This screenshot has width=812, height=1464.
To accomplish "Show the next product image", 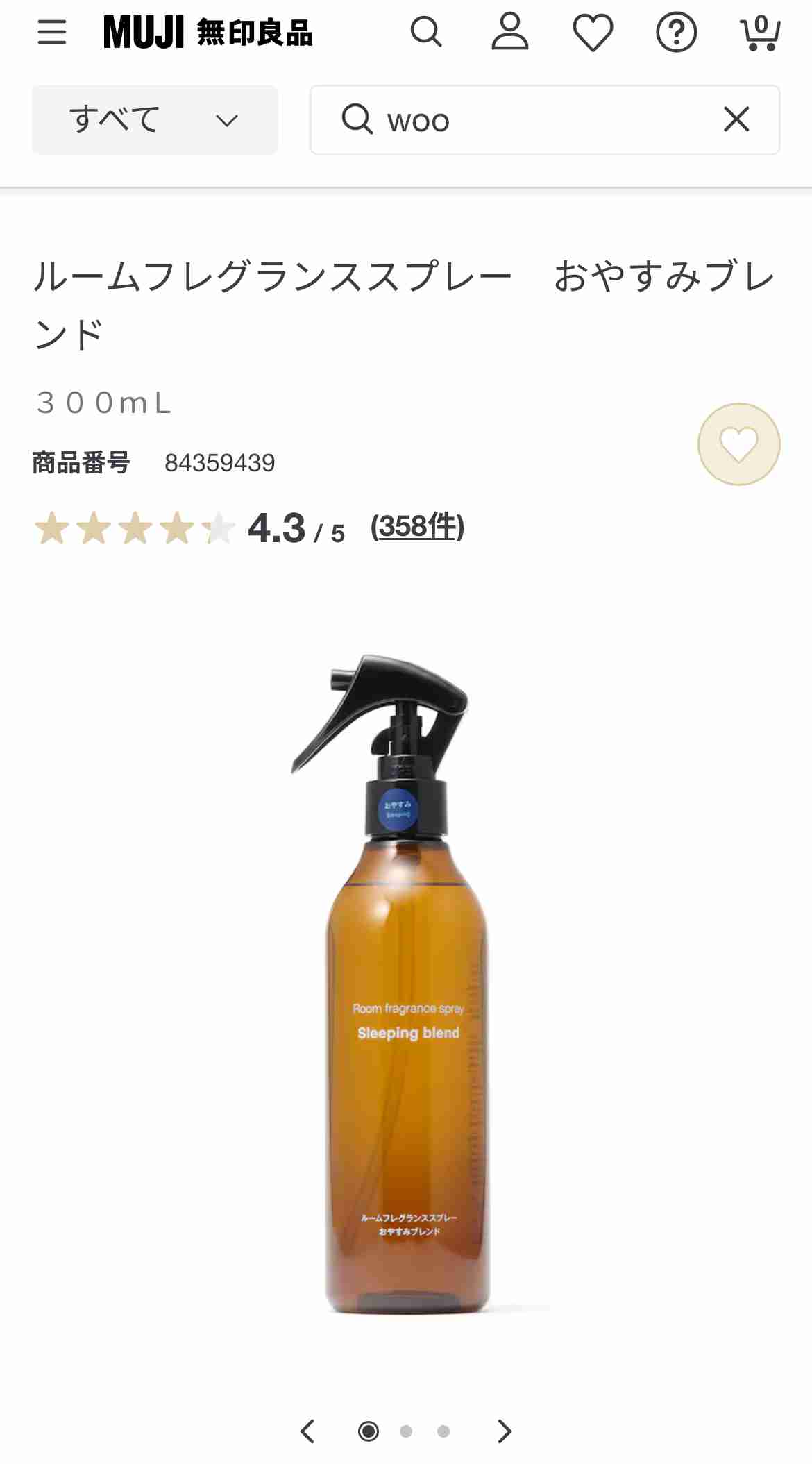I will (x=505, y=1431).
